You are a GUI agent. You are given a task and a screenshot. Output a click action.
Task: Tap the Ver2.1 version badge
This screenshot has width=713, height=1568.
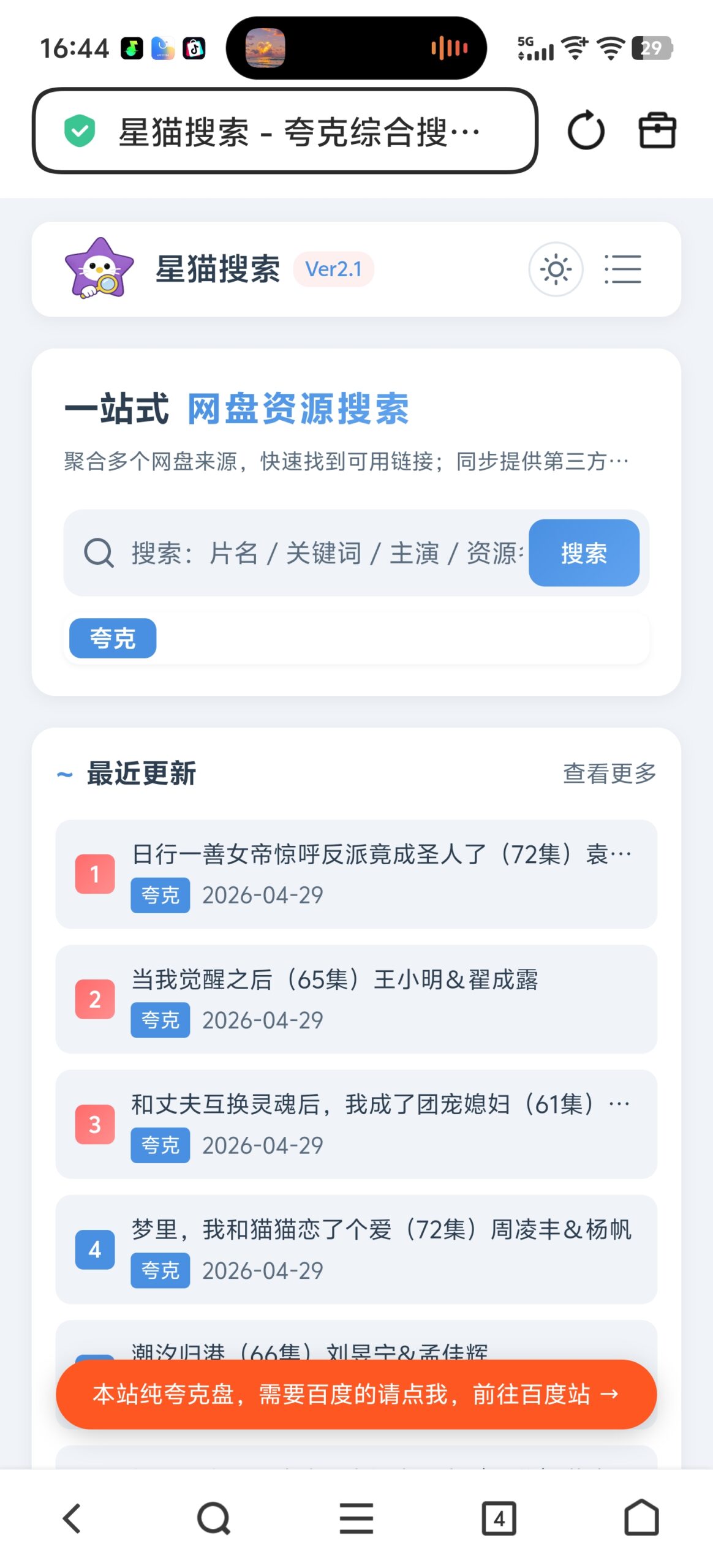(x=333, y=268)
